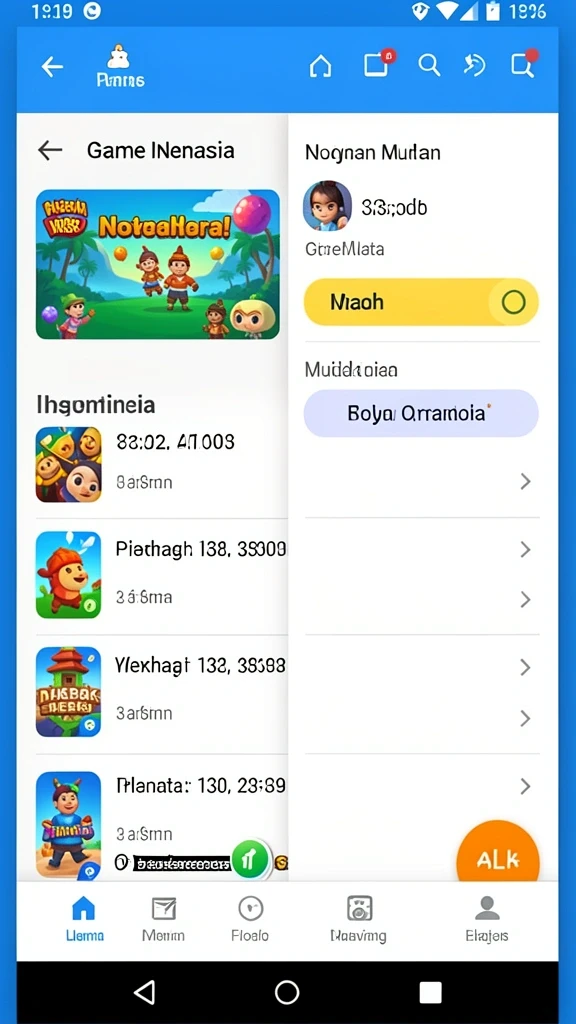Tap the yellow Maoh button
Image resolution: width=576 pixels, height=1024 pixels.
coord(421,302)
